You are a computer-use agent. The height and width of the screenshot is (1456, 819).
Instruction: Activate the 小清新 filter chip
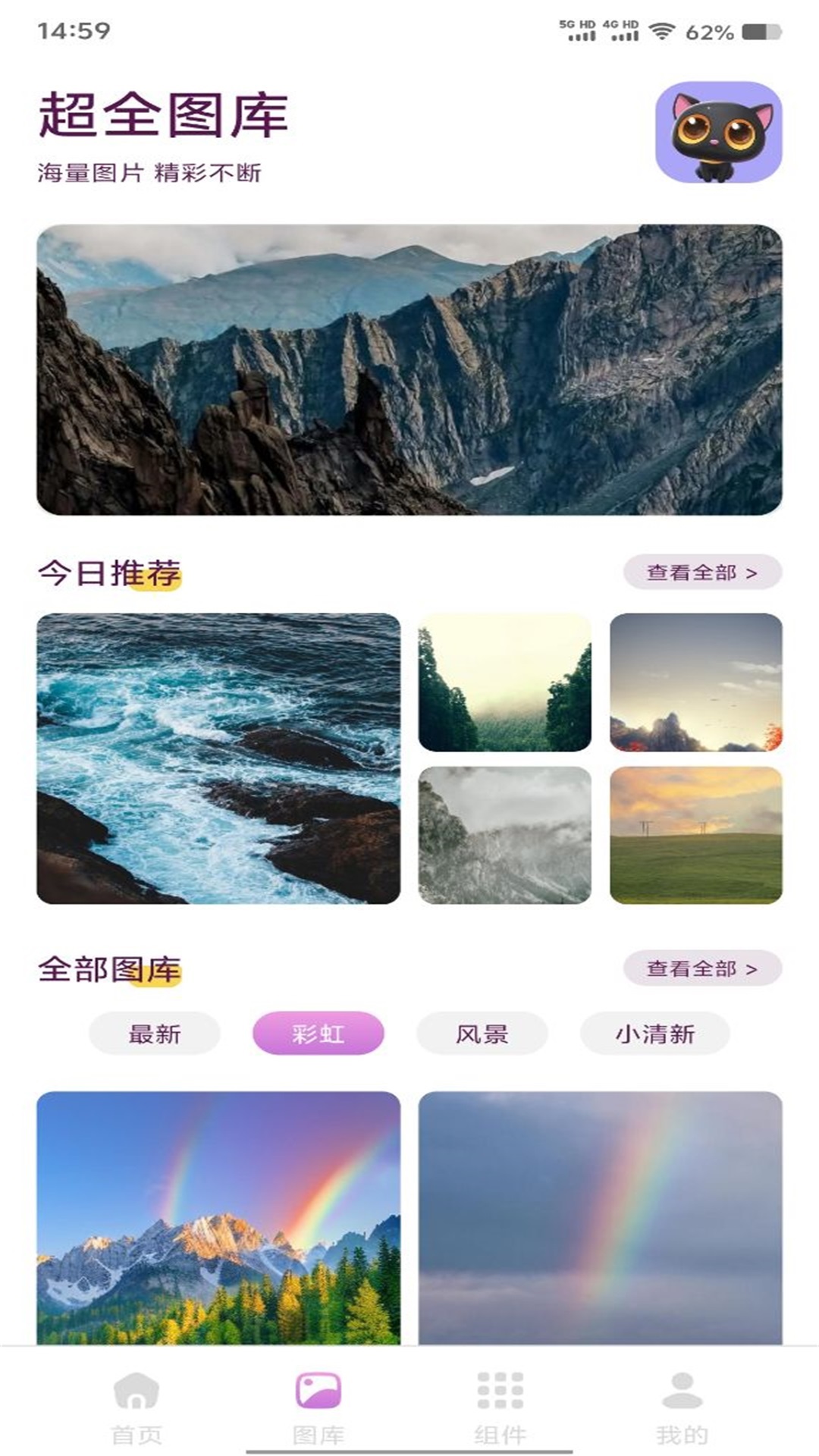coord(655,1031)
